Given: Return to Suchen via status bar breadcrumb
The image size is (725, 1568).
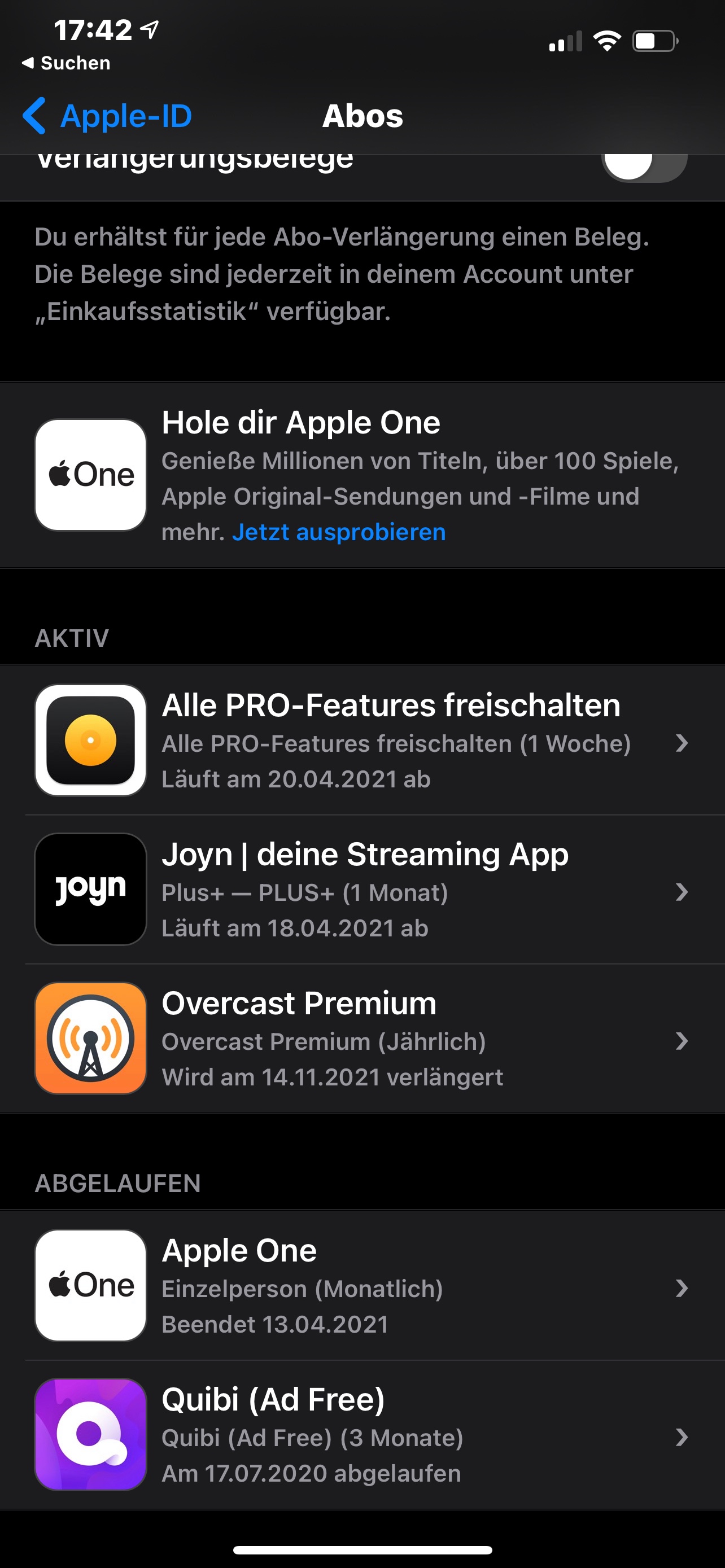Looking at the screenshot, I should coord(67,63).
